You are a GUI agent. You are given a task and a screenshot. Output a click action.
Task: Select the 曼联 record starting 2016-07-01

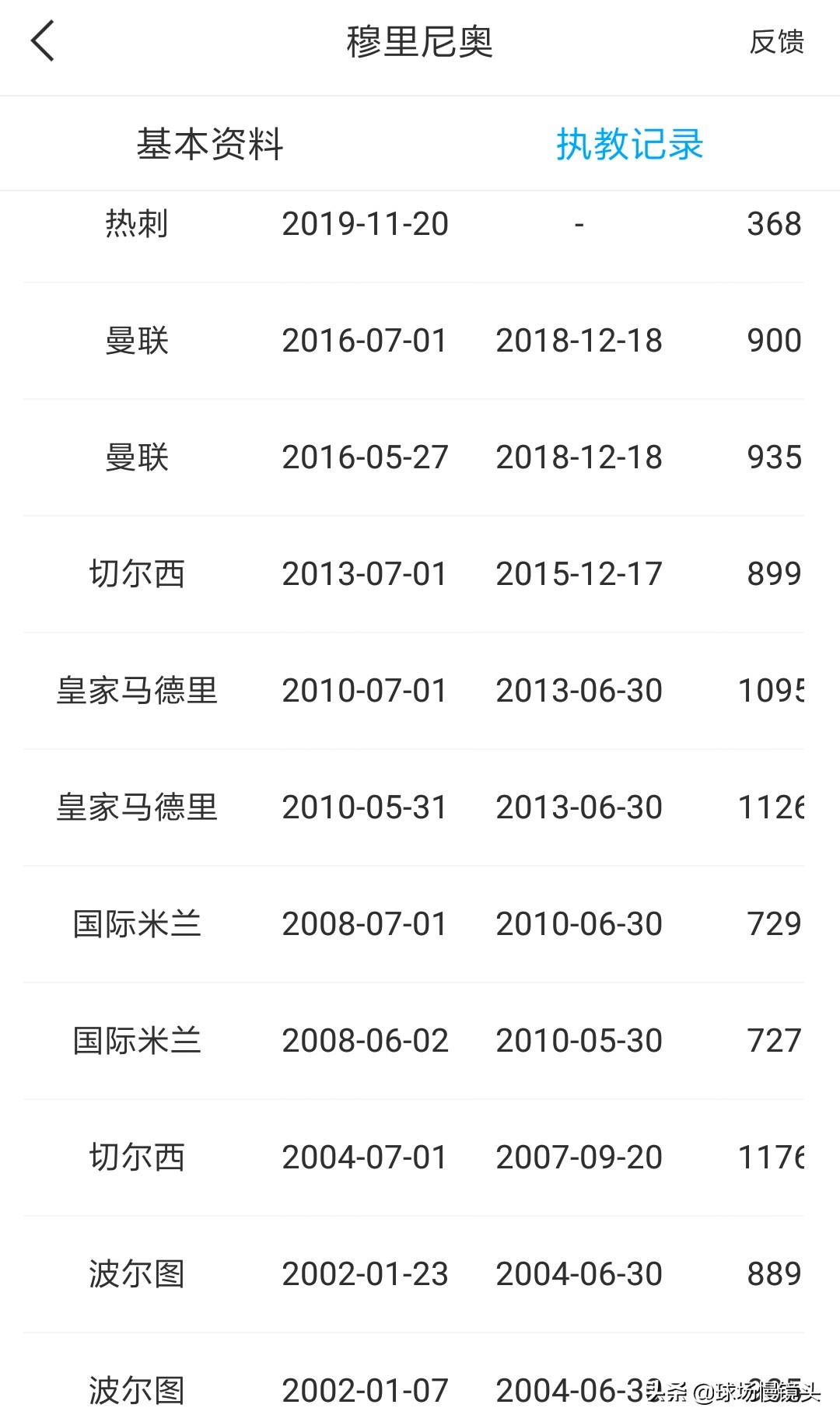tap(420, 340)
